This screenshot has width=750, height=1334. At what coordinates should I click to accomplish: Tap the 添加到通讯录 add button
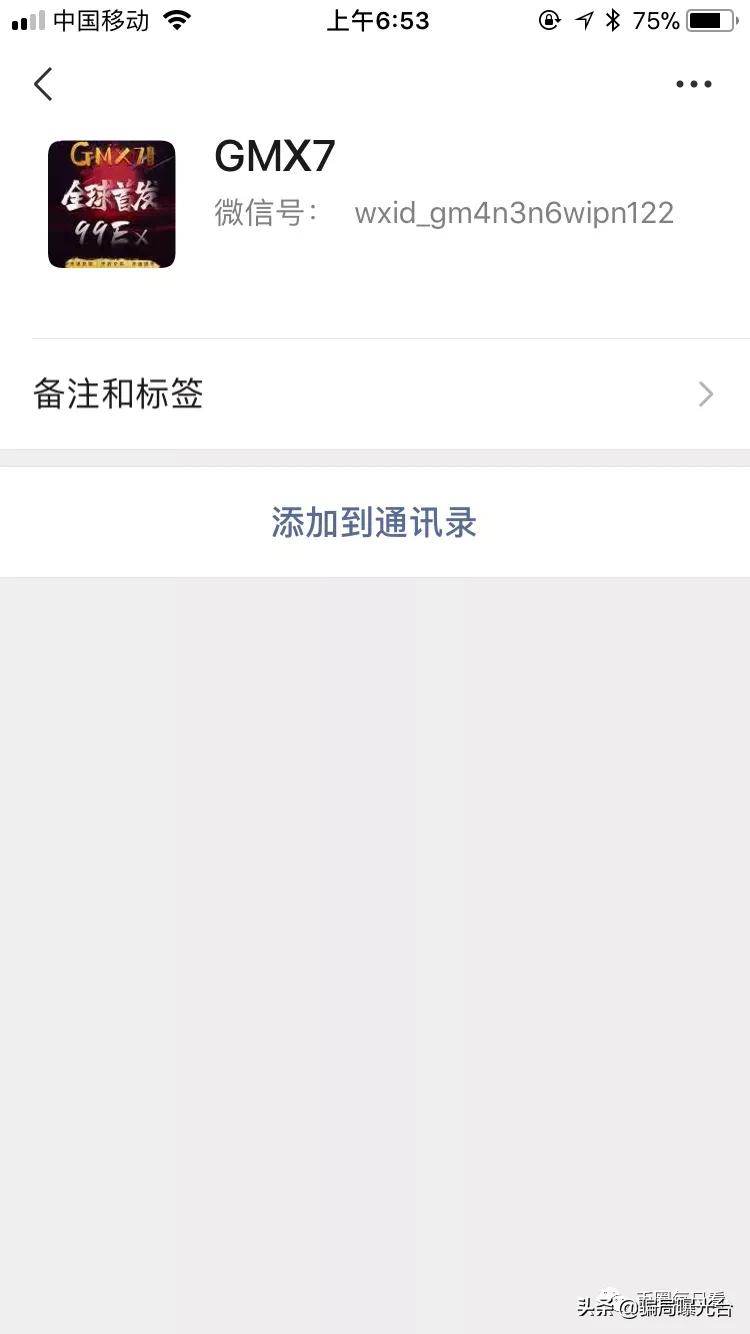374,521
